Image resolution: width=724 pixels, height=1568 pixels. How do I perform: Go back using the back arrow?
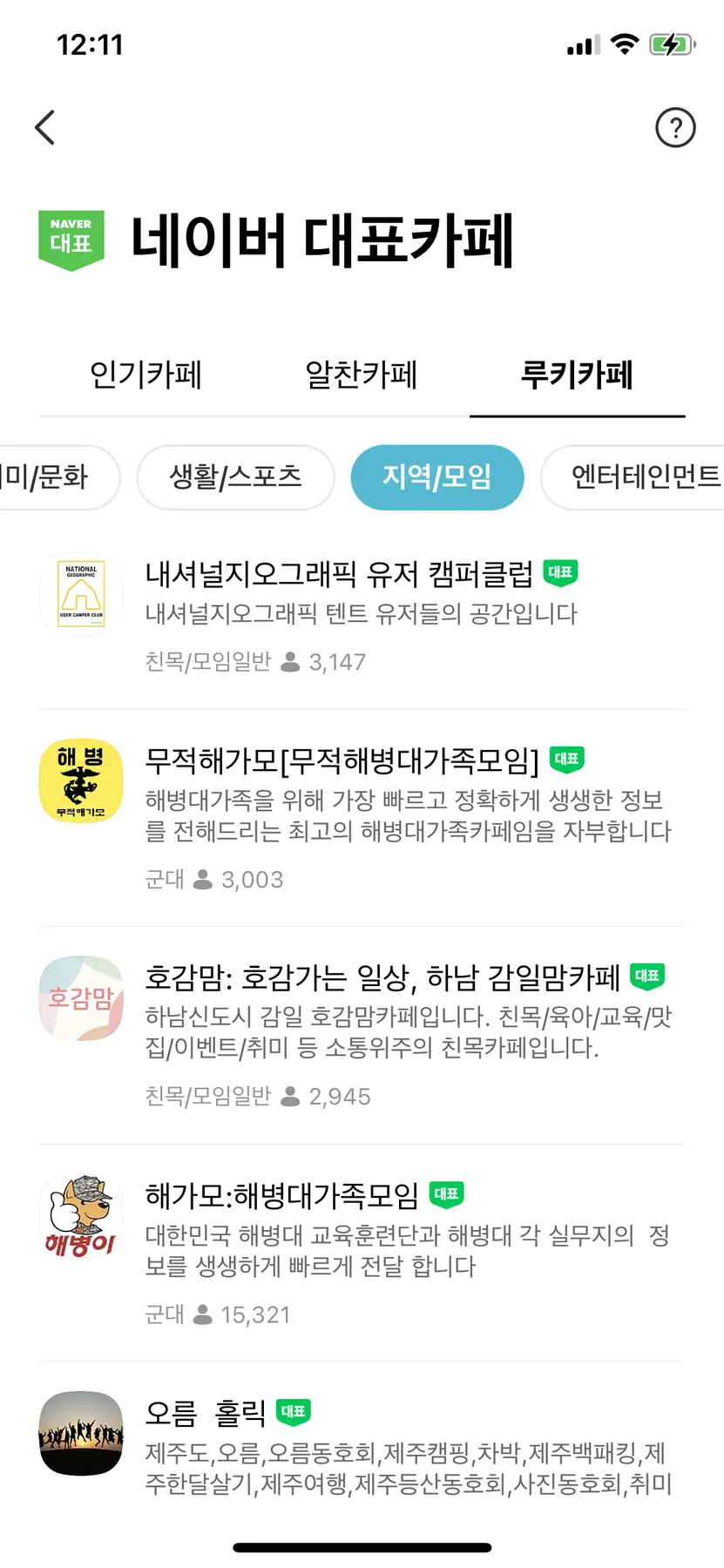[x=45, y=128]
